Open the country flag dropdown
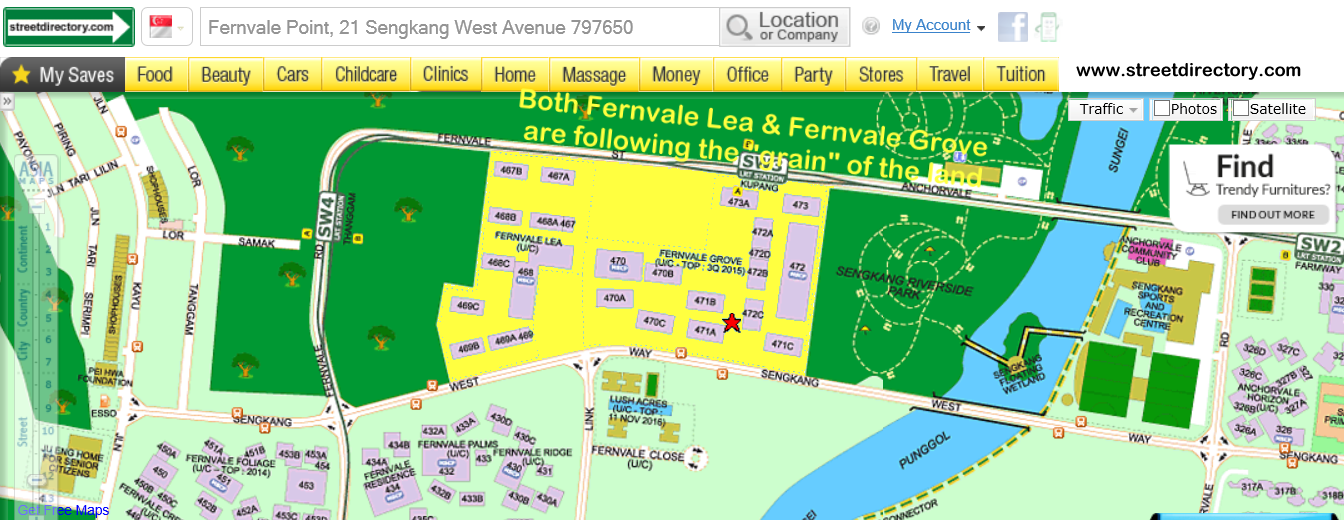Viewport: 1344px width, 520px height. [167, 27]
